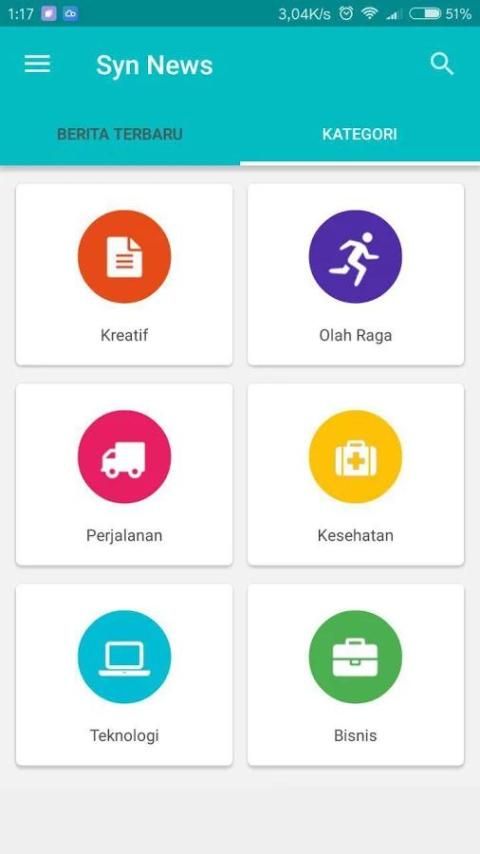
Task: Open the Teknologi category card
Action: click(124, 675)
